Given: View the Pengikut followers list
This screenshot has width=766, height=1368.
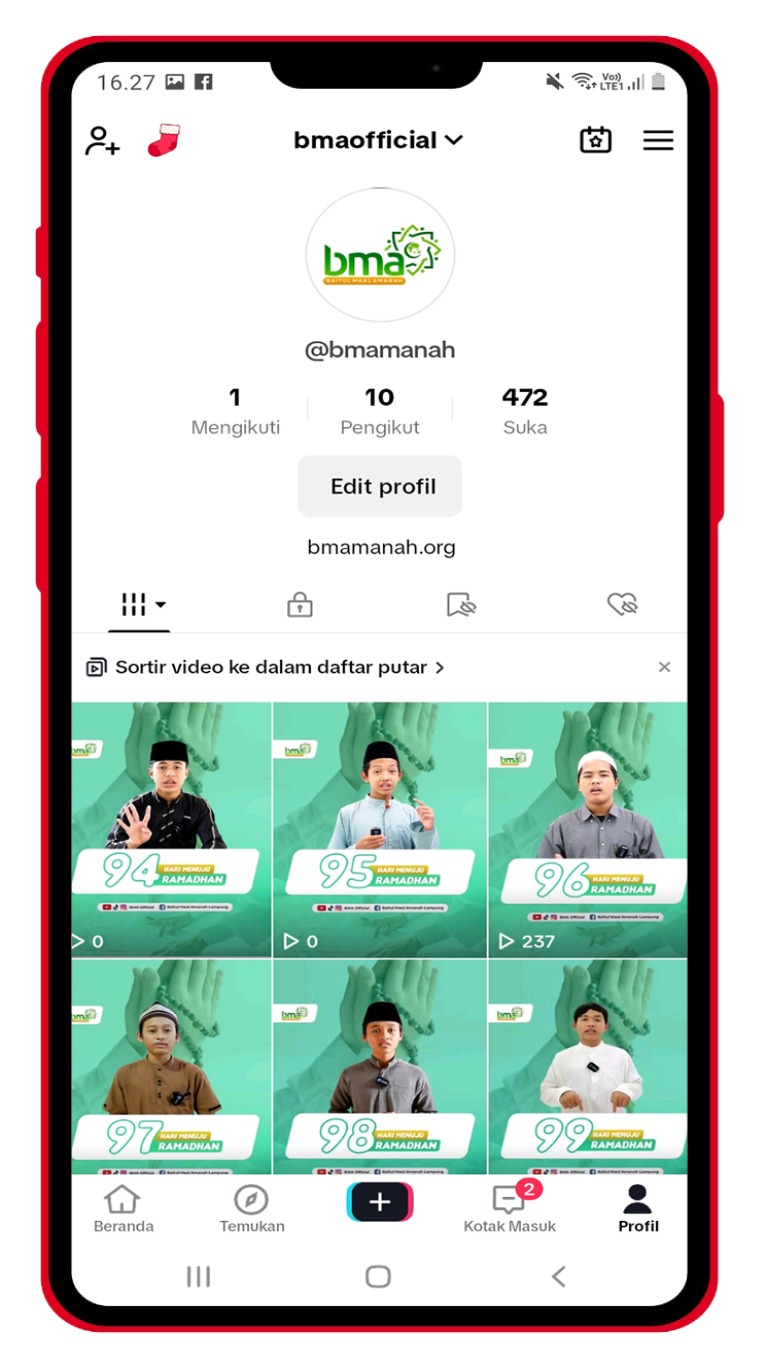Looking at the screenshot, I should coord(380,411).
